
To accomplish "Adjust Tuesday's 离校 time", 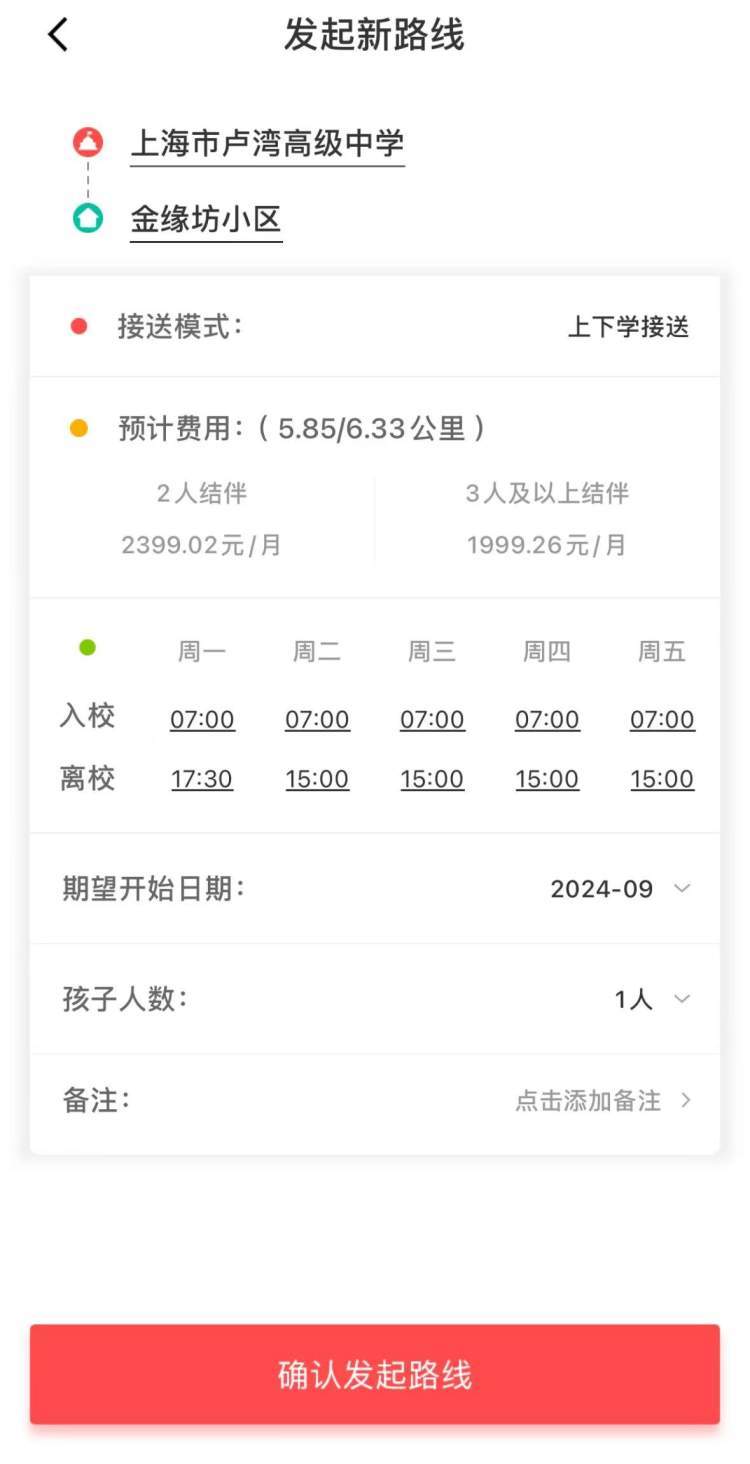I will click(x=317, y=780).
